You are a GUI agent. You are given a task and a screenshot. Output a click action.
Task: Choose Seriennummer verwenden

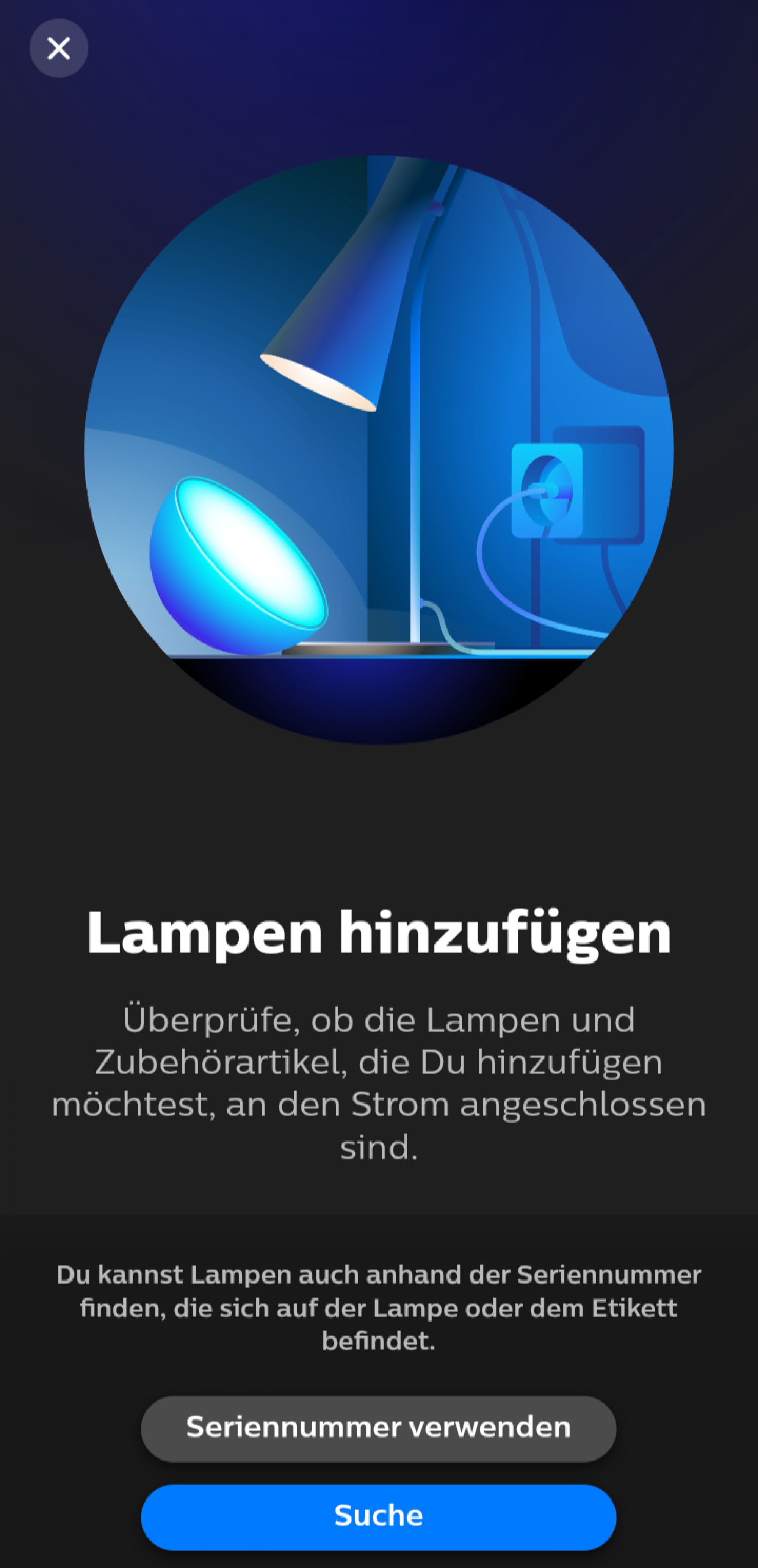378,1428
